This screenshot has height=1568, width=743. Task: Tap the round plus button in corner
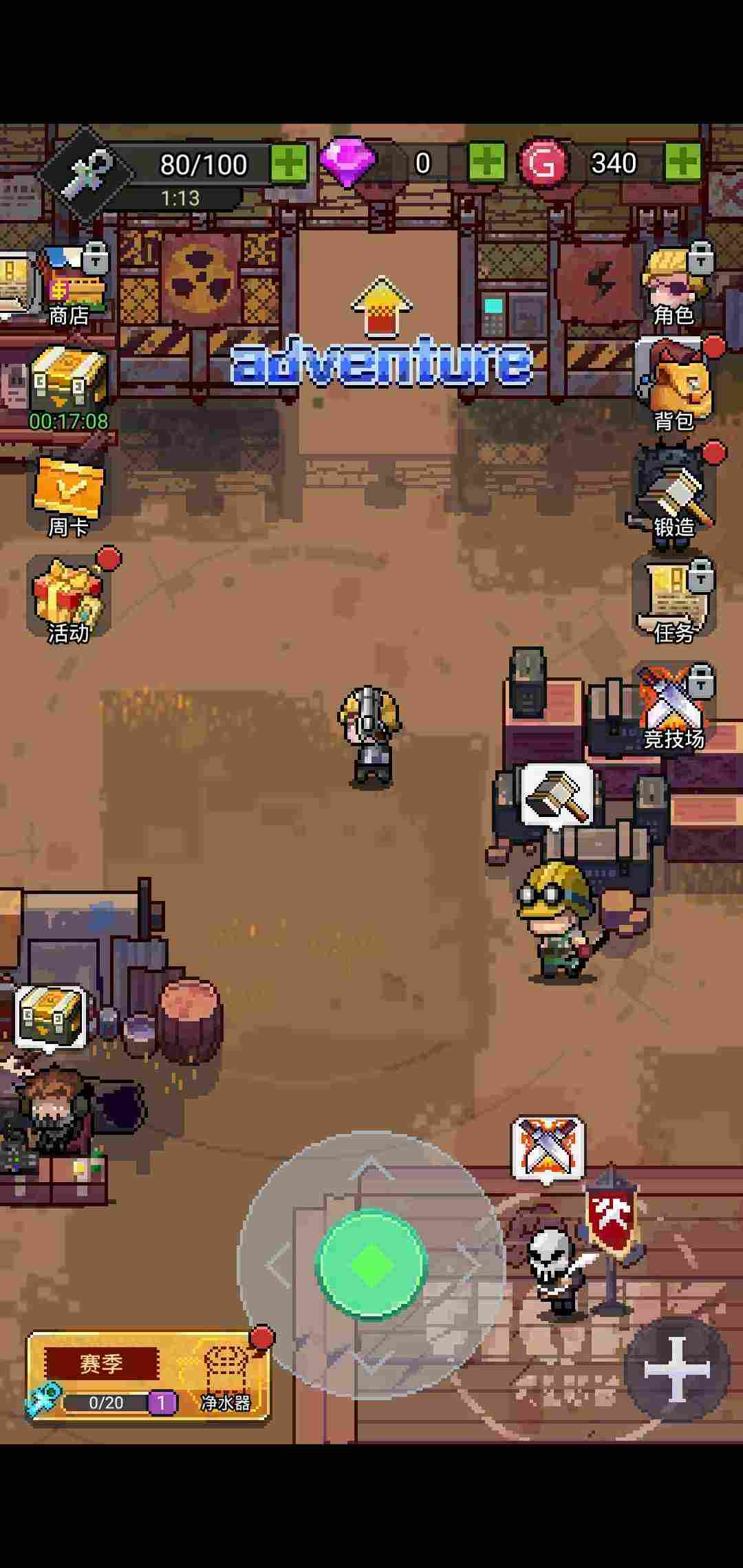[677, 1369]
